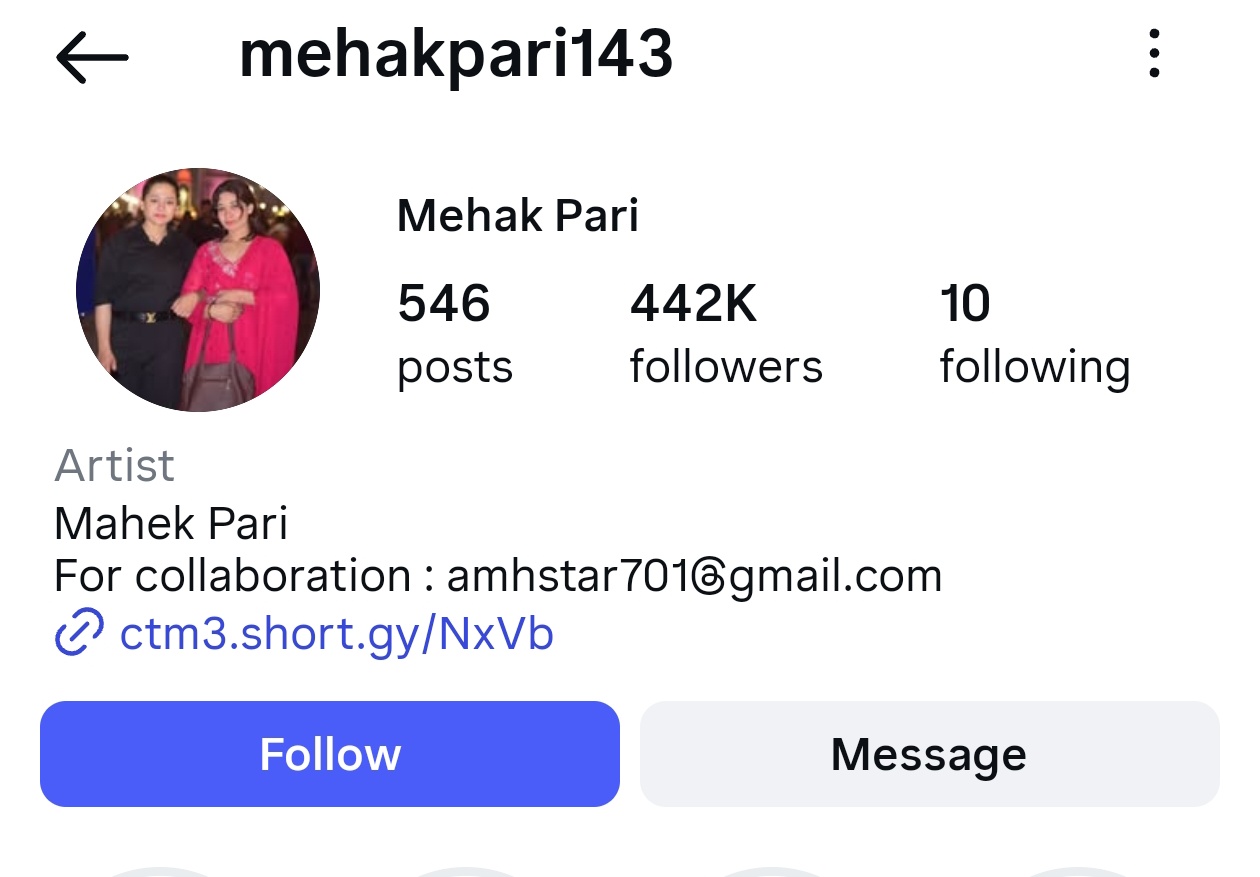The height and width of the screenshot is (877, 1260).
Task: Open the ctm3.short.gy/NxVb link
Action: (x=335, y=634)
